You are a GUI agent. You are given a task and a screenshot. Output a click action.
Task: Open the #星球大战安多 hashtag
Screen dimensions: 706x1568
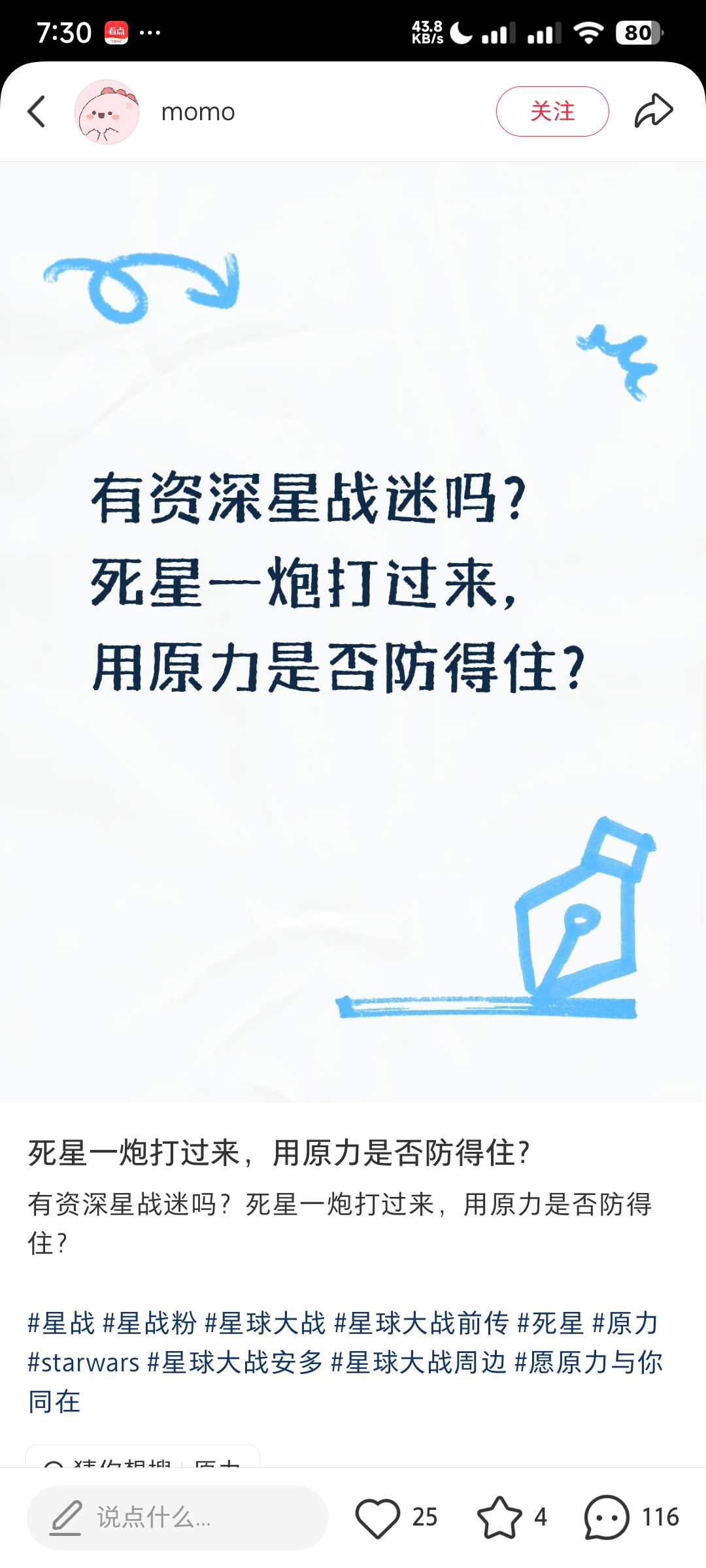(235, 1363)
